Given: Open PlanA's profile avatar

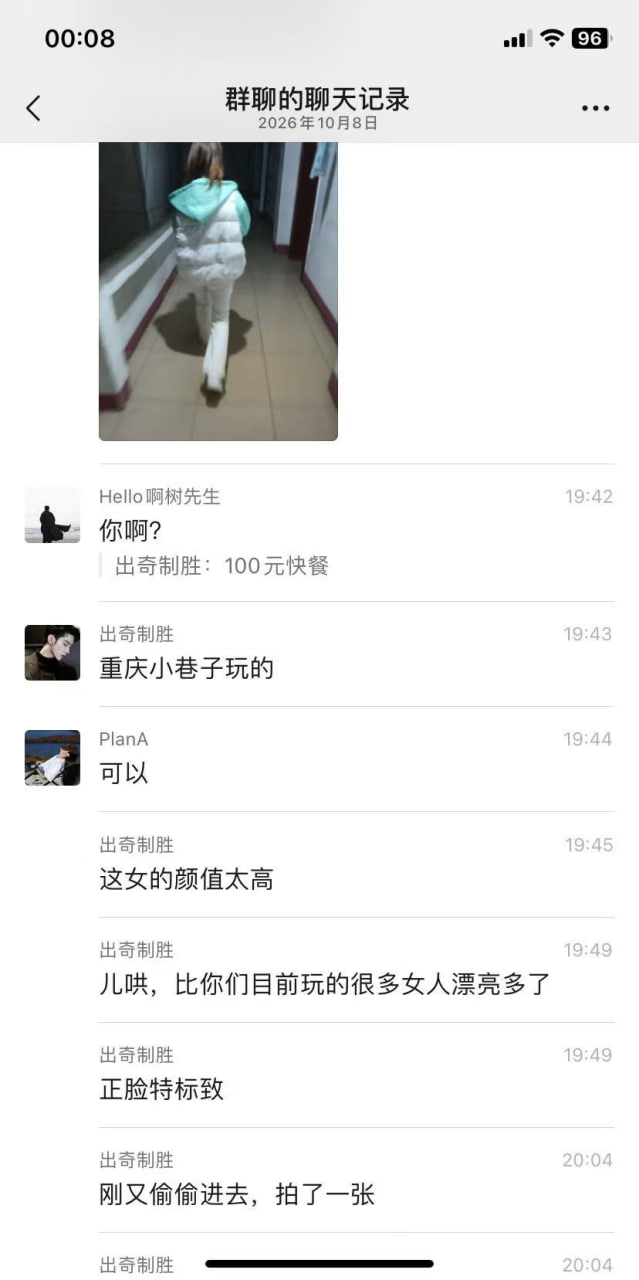Looking at the screenshot, I should 52,758.
